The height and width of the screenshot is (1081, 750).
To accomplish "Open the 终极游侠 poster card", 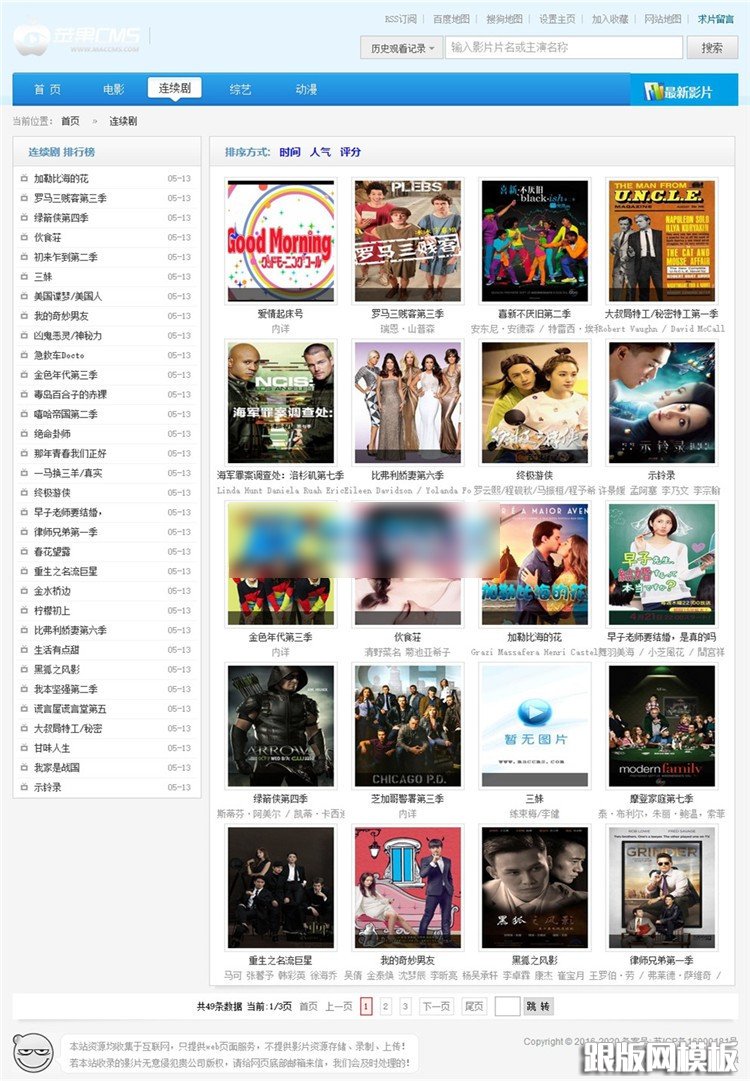I will pyautogui.click(x=534, y=403).
